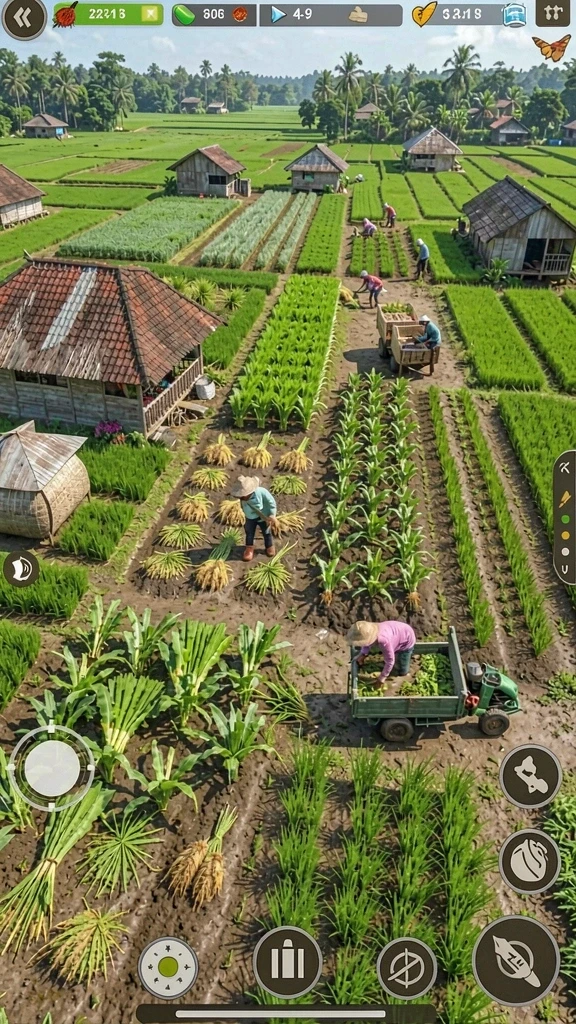Viewport: 576px width, 1024px height.
Task: Open the tools side panel pickaxe icon
Action: (565, 468)
